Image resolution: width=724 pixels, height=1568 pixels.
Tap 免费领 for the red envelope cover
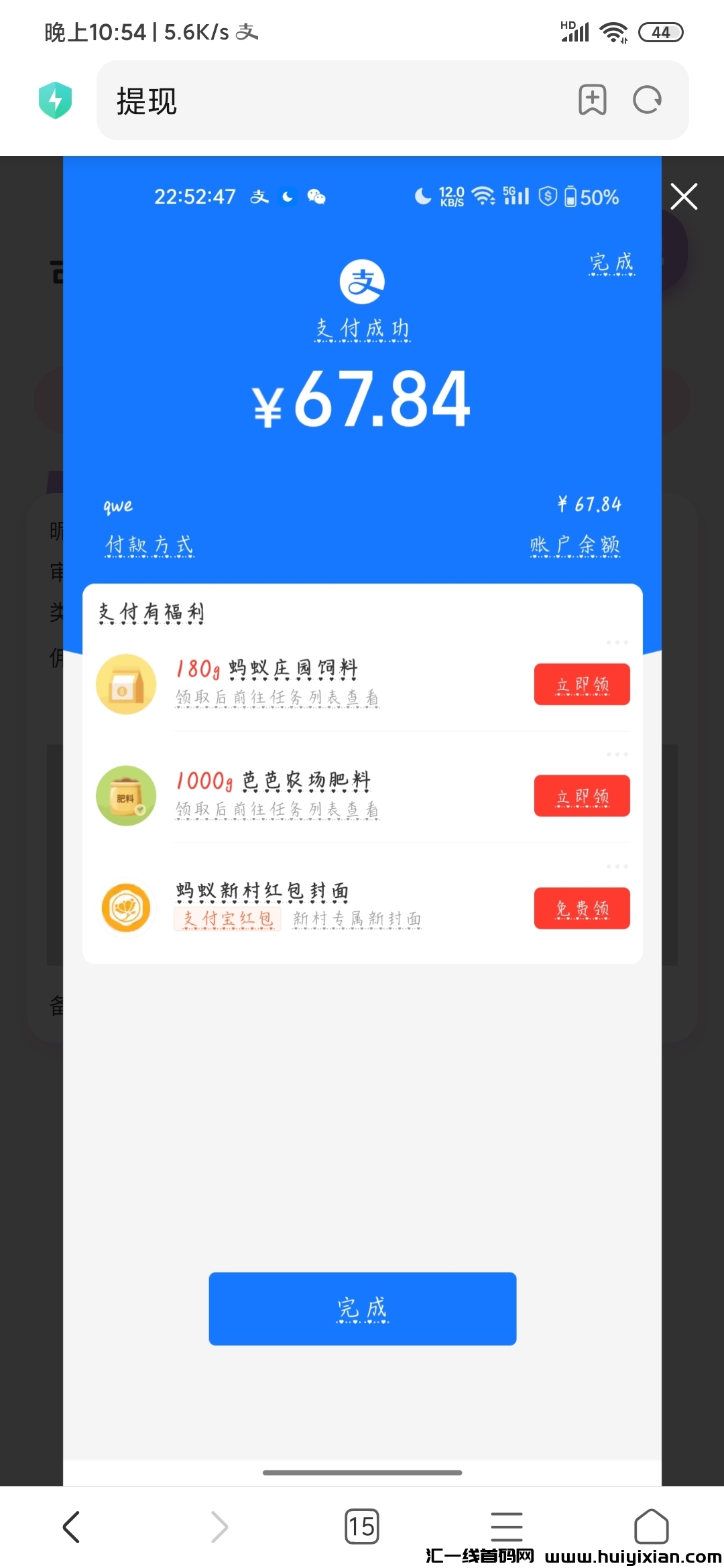point(581,908)
